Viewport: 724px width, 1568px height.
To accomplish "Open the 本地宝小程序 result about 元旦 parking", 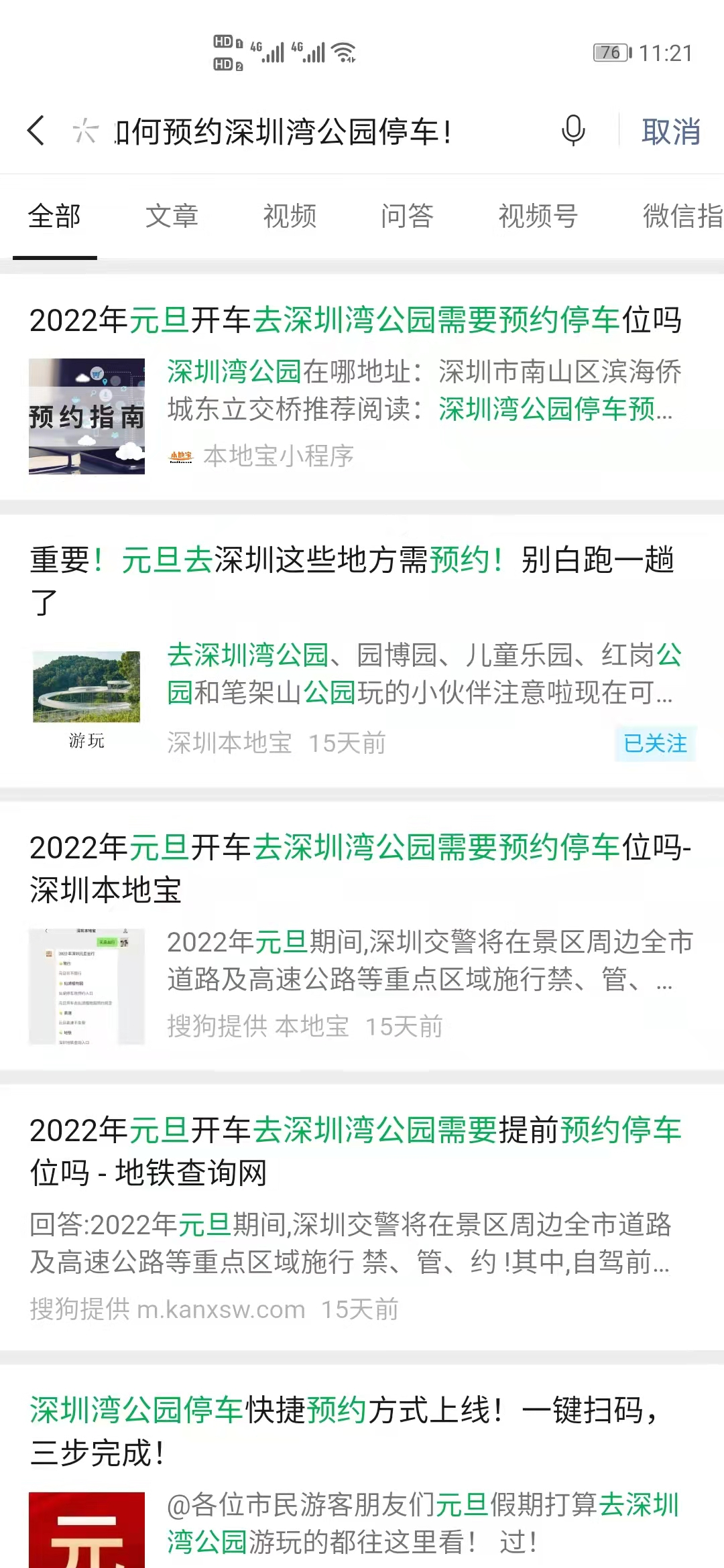I will coord(355,320).
